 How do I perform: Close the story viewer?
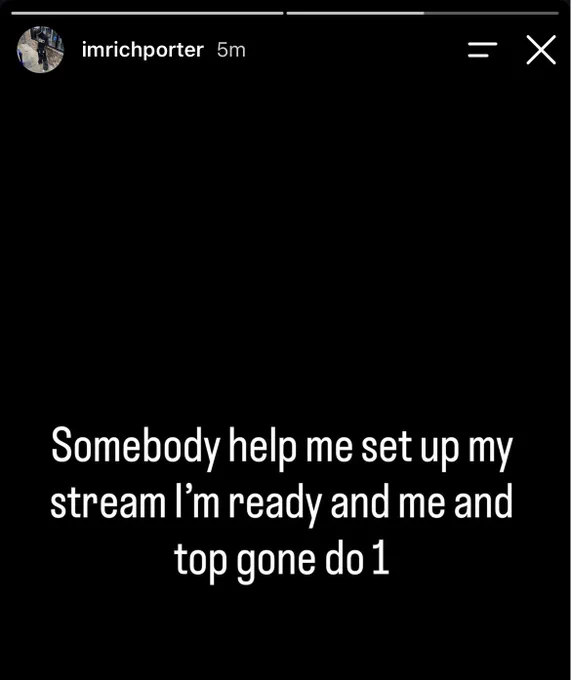coord(541,50)
